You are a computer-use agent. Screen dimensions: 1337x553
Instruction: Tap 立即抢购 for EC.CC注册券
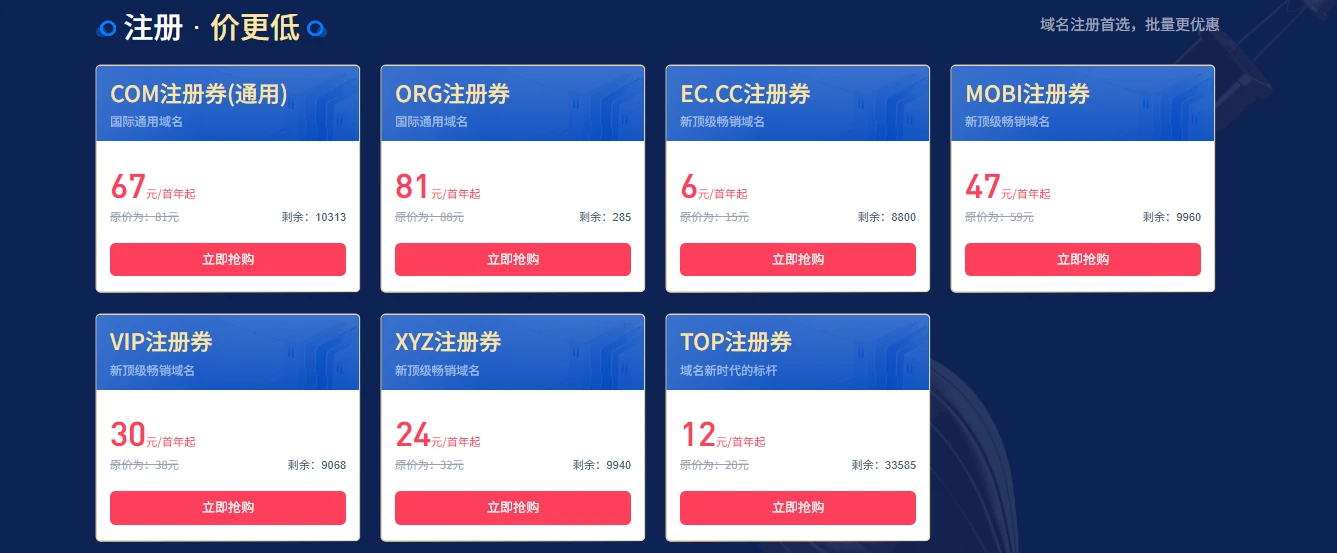(798, 259)
